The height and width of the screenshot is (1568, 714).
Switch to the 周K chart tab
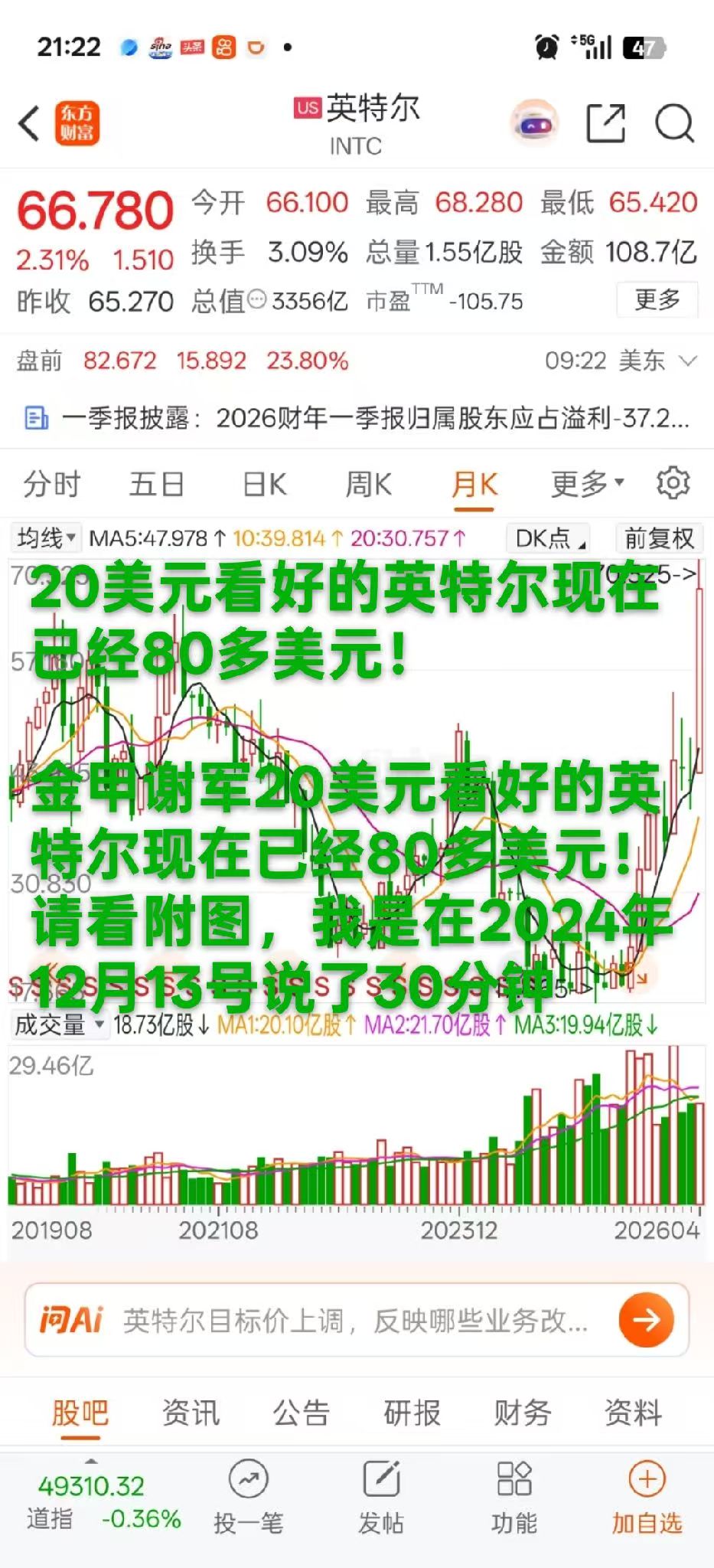(x=369, y=485)
